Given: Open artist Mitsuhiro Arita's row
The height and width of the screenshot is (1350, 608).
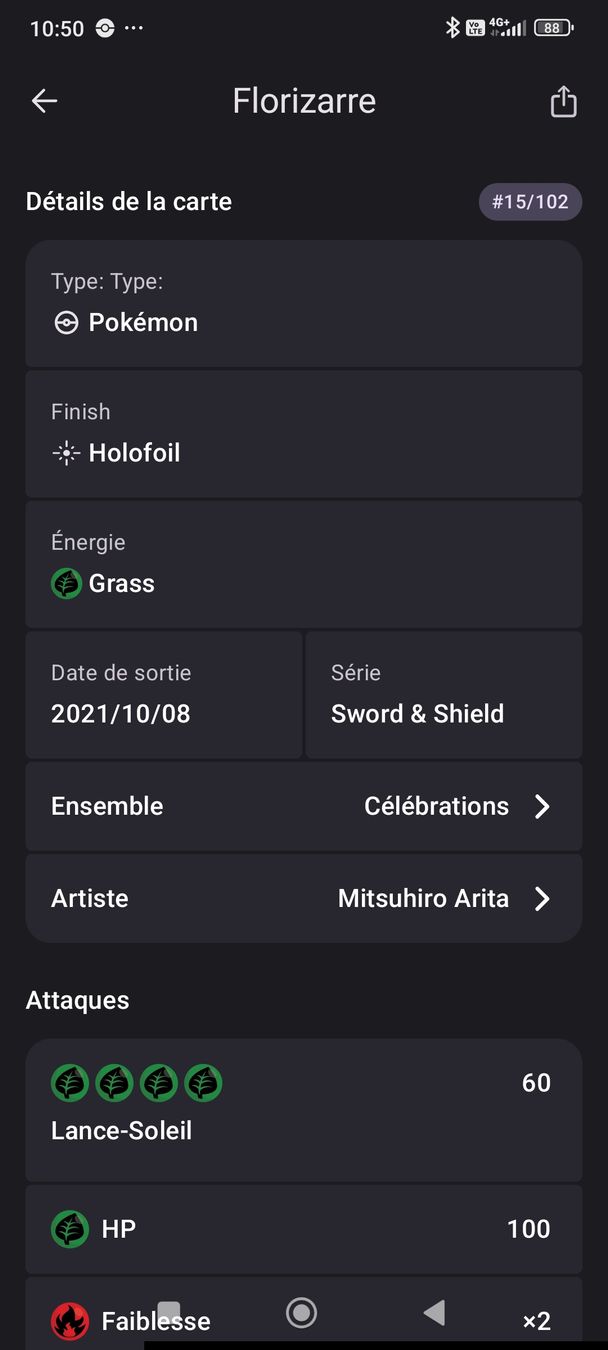Looking at the screenshot, I should click(304, 898).
